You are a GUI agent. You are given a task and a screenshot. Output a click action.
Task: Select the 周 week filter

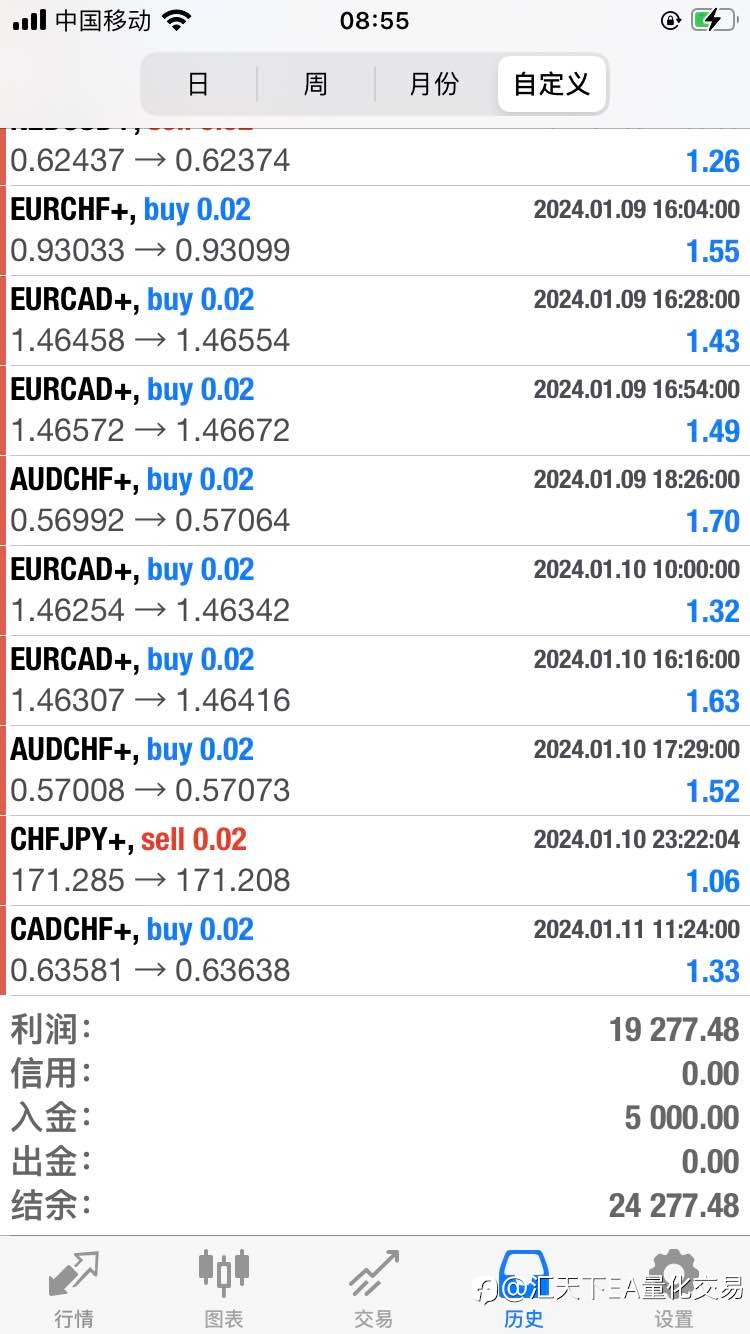pos(316,84)
